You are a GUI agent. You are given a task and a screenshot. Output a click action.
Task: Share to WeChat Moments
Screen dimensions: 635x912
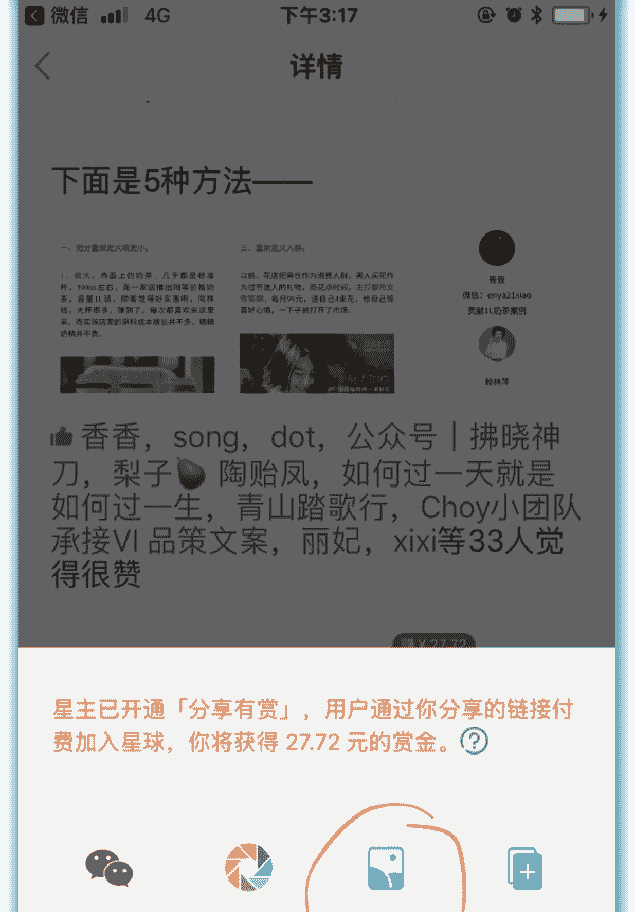[248, 867]
